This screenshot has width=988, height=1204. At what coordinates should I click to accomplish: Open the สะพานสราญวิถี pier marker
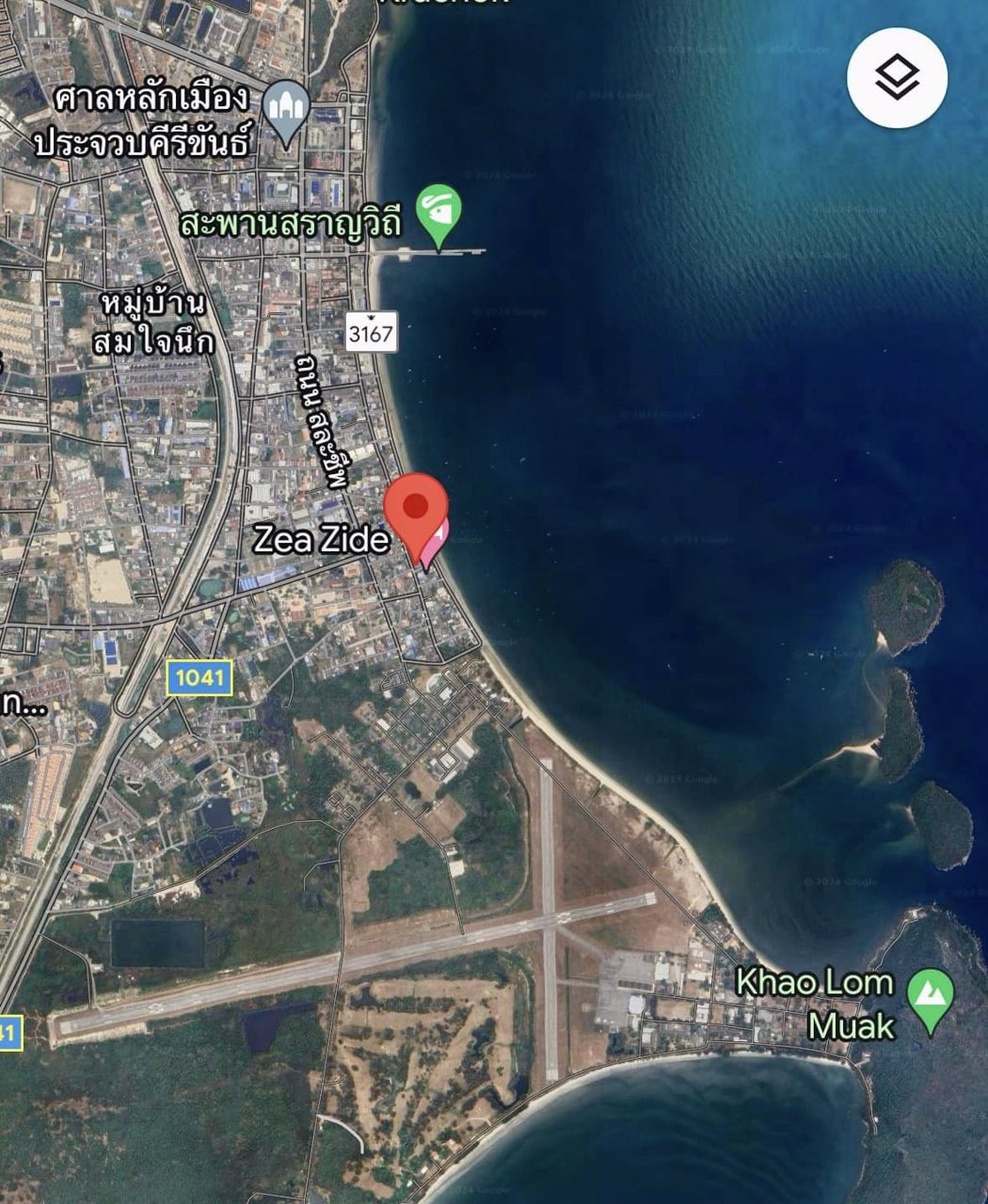click(x=438, y=212)
